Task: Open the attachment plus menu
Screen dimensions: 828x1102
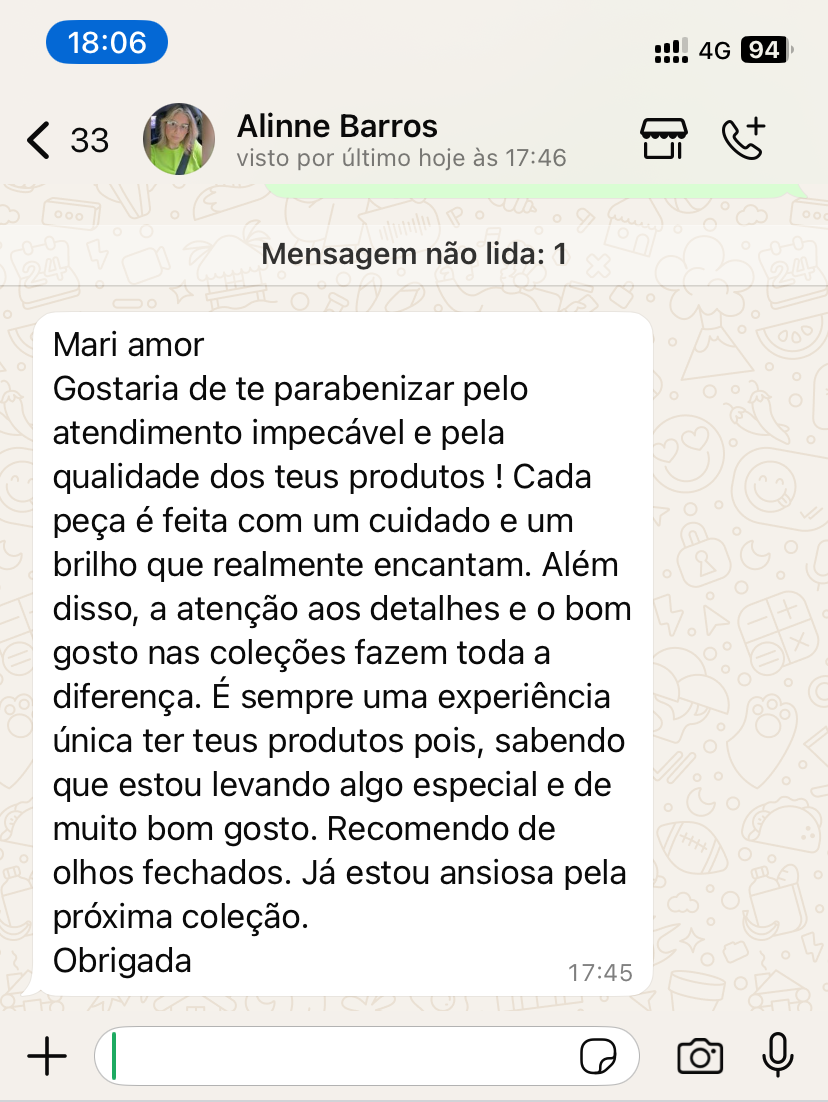Action: (x=46, y=1056)
